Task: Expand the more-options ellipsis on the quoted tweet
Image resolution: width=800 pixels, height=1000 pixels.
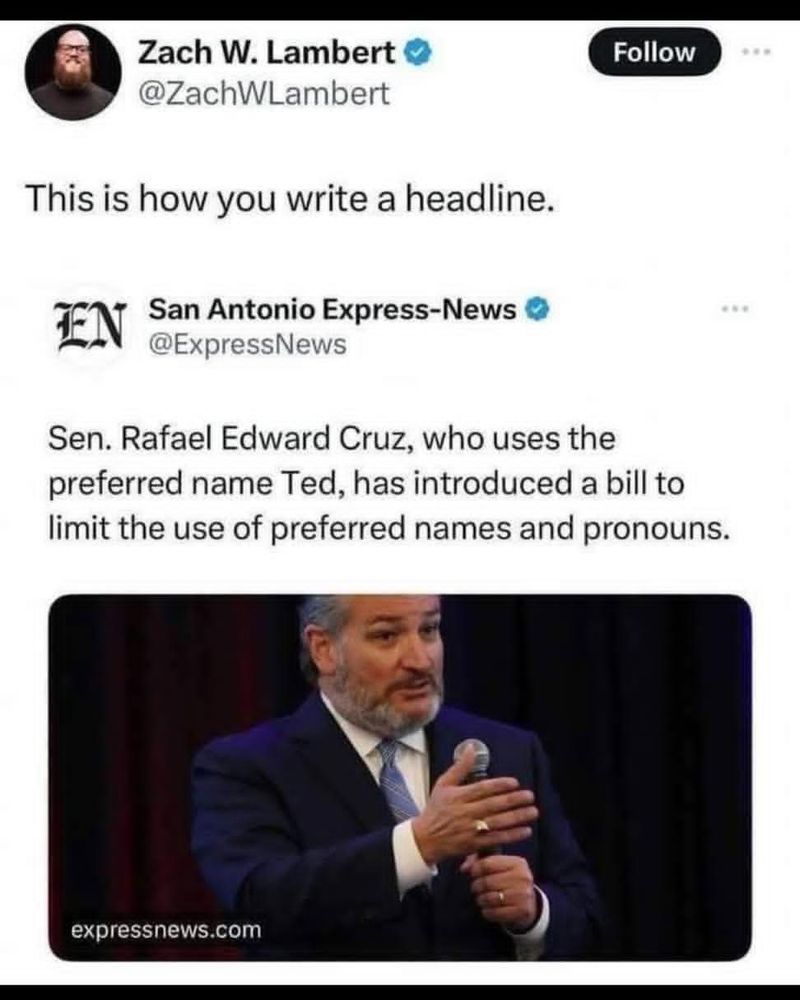Action: (735, 308)
